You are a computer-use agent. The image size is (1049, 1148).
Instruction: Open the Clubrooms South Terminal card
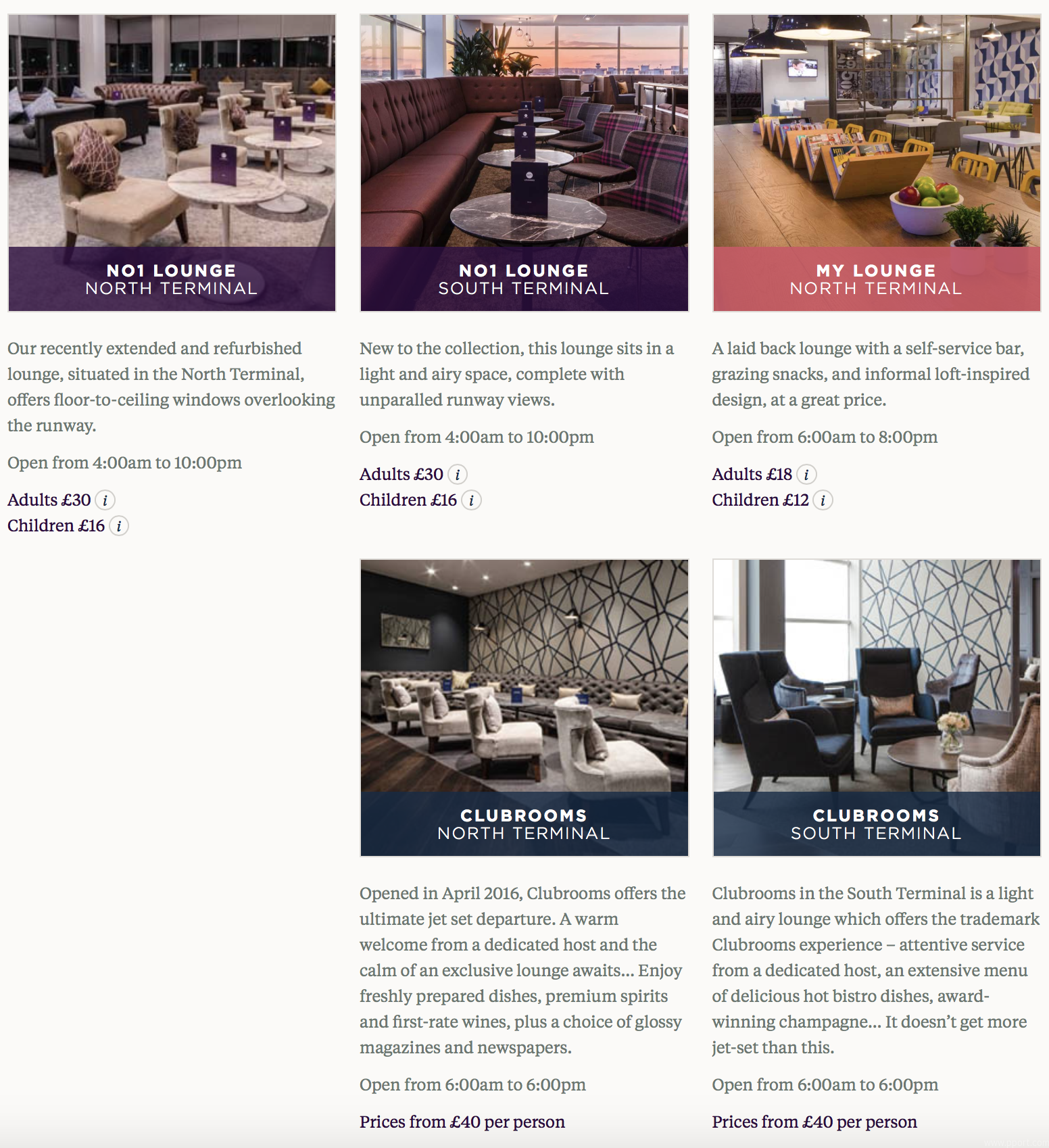point(876,707)
